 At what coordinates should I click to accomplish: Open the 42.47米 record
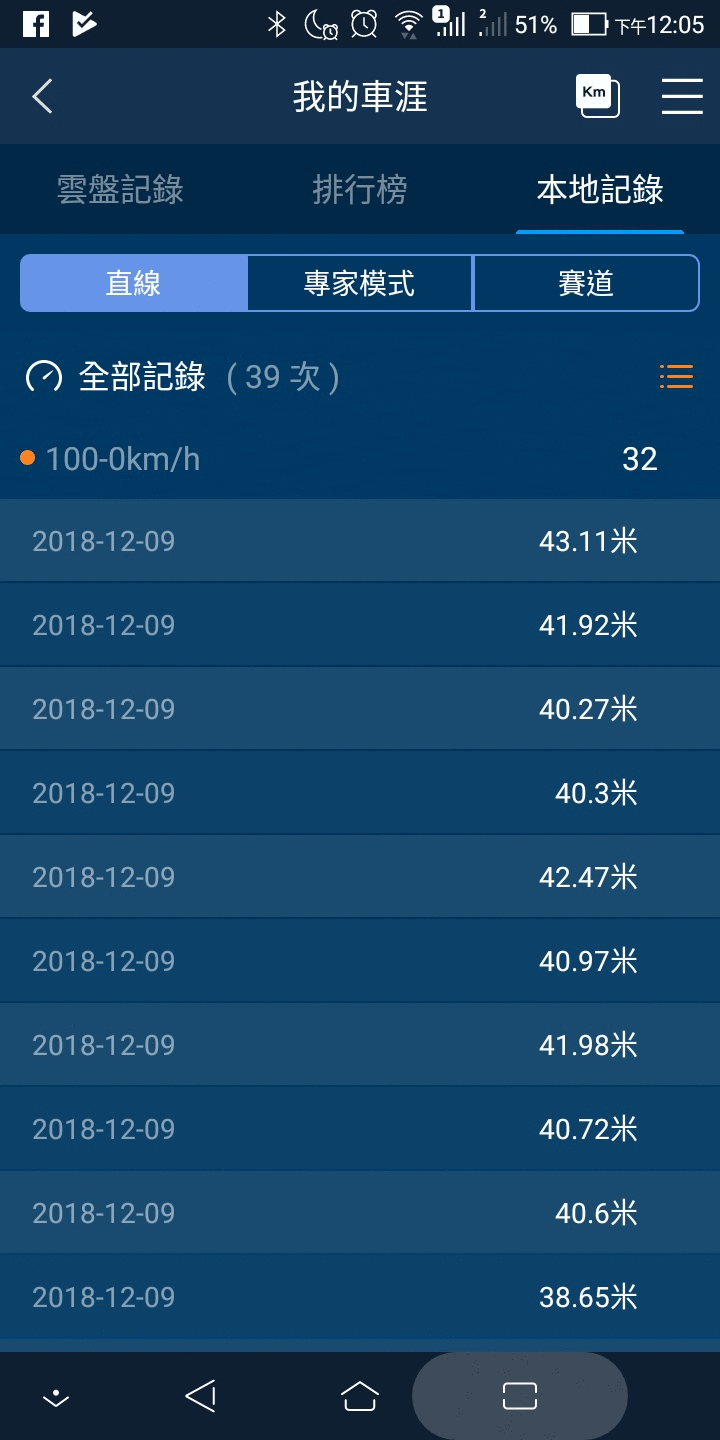360,877
